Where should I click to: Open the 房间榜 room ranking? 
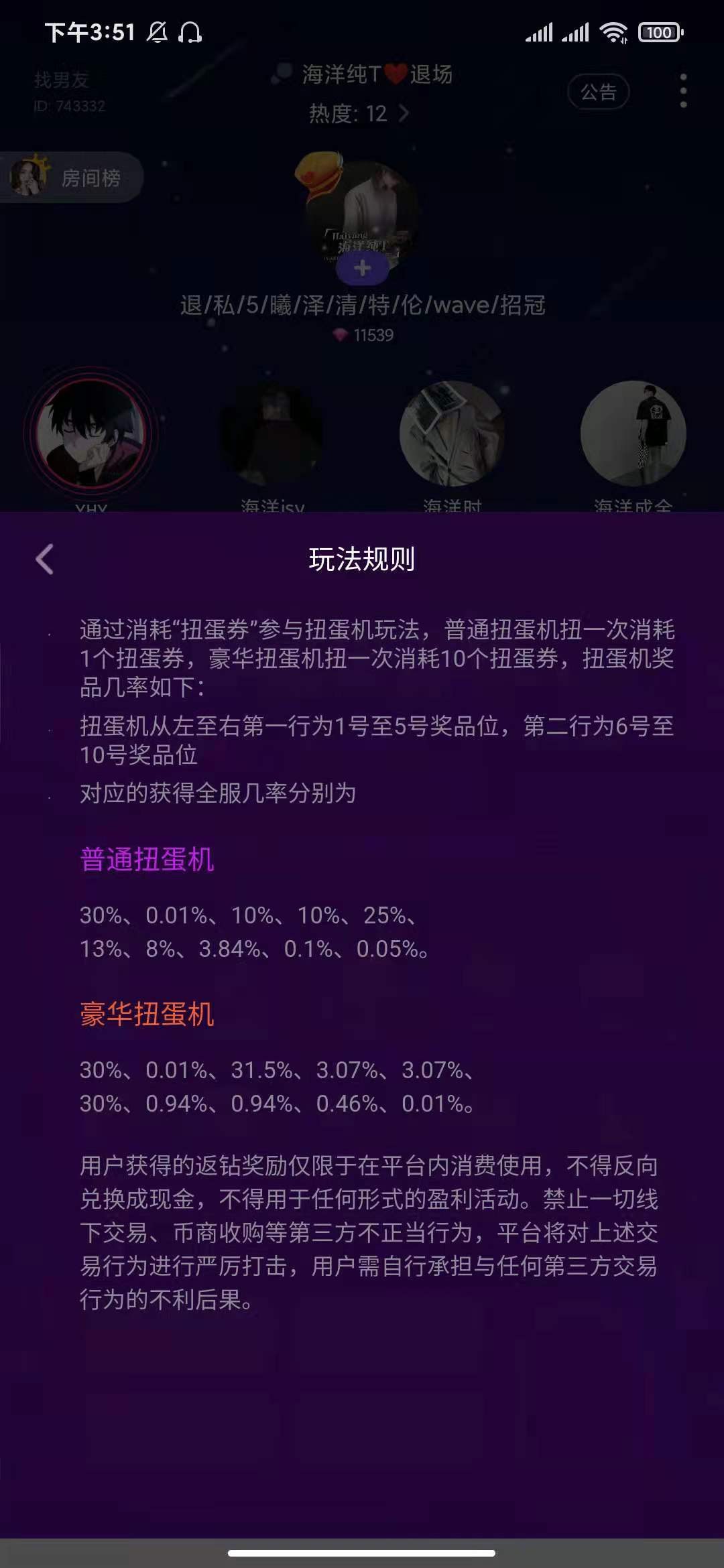point(72,178)
